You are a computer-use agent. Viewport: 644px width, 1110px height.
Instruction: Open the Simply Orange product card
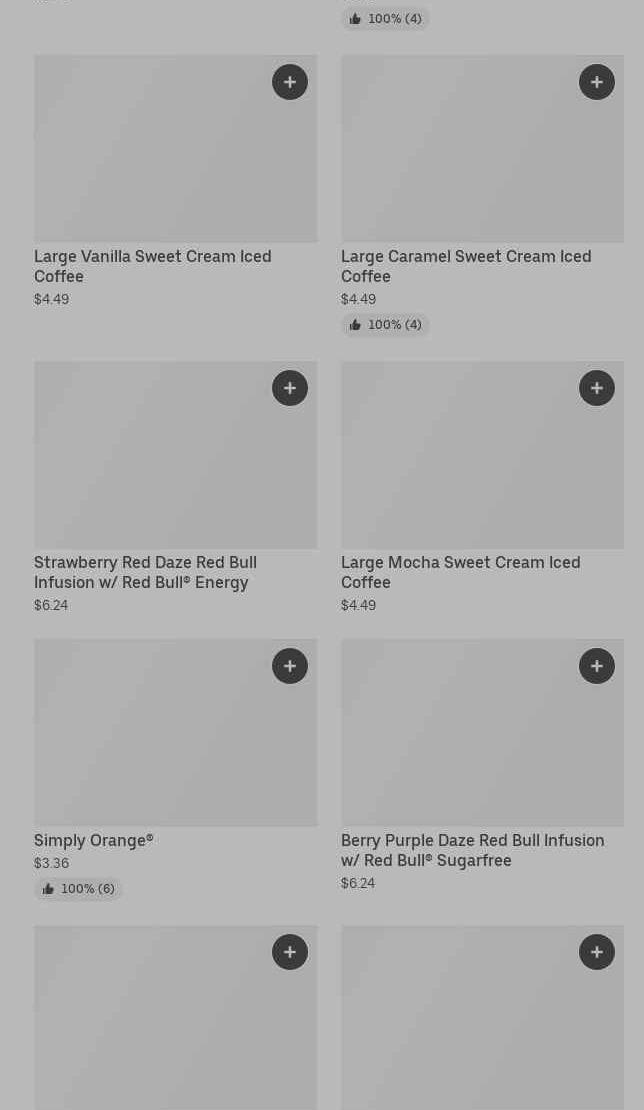click(93, 840)
